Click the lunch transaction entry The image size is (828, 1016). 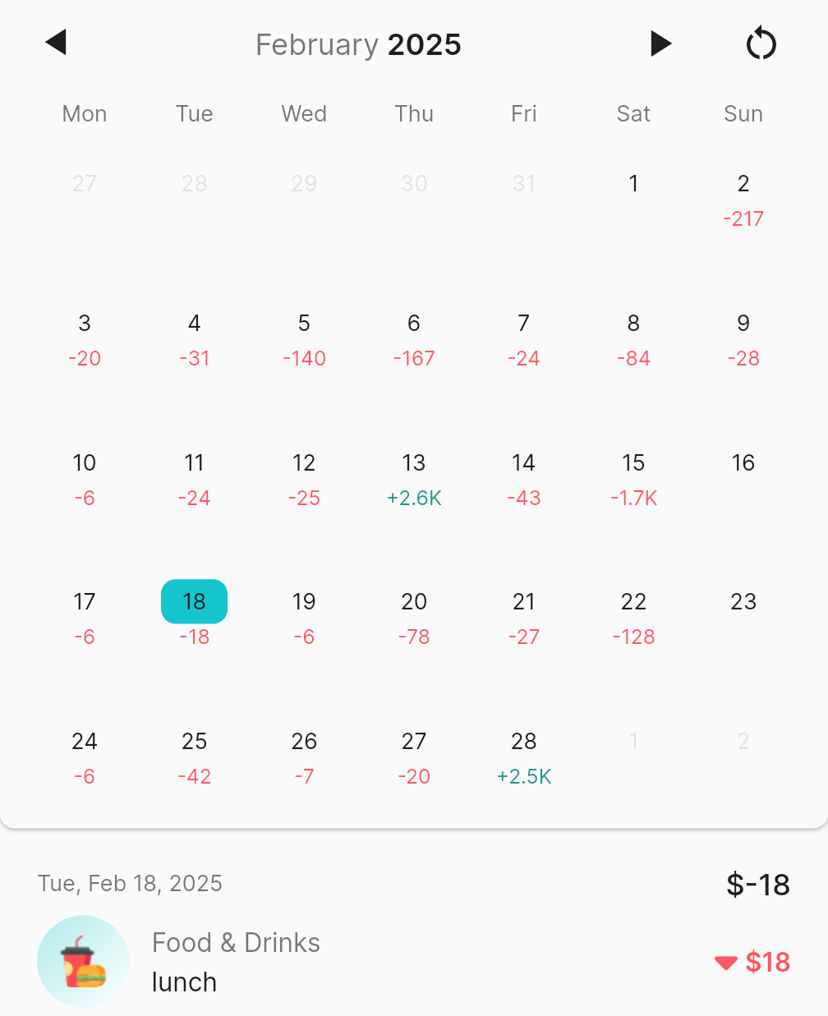[184, 981]
